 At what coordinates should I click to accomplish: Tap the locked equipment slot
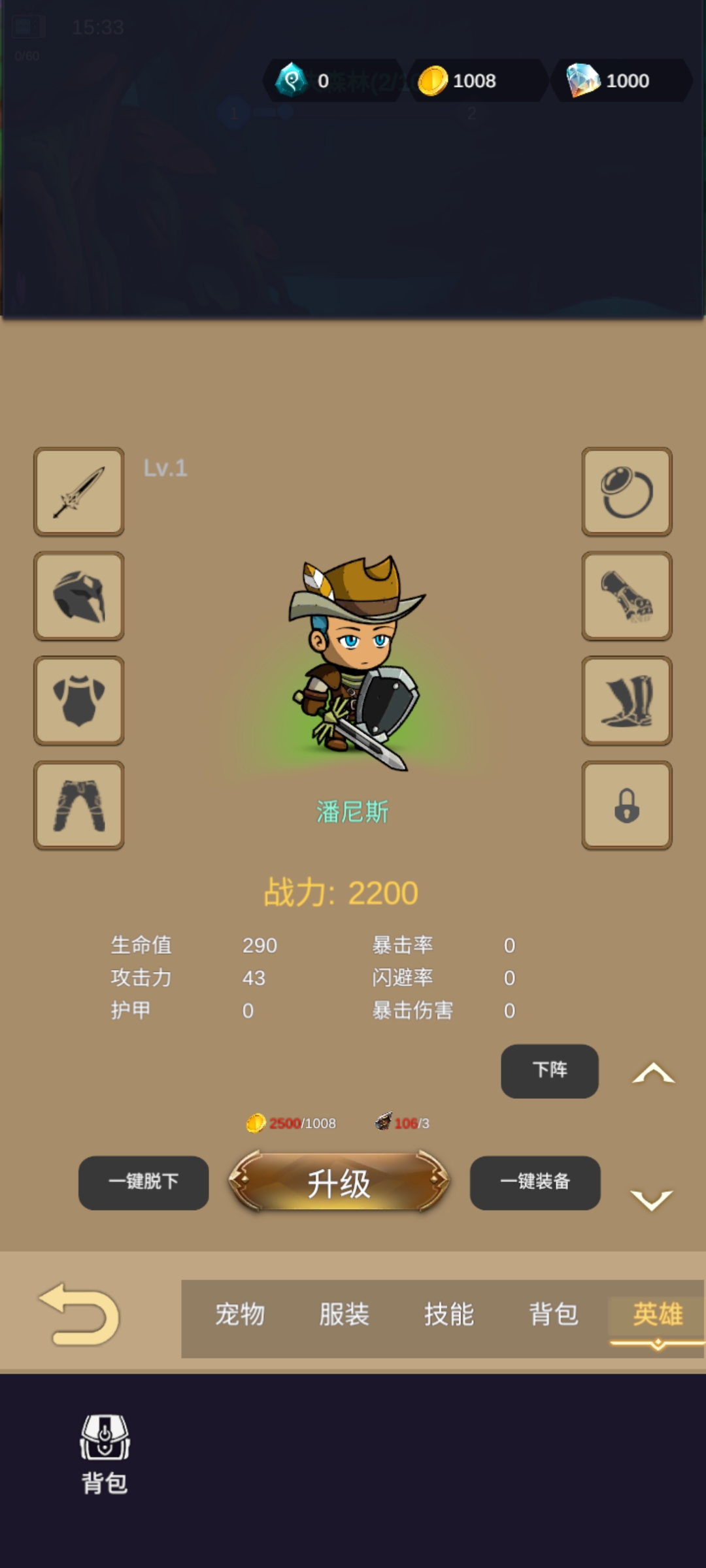pyautogui.click(x=627, y=805)
